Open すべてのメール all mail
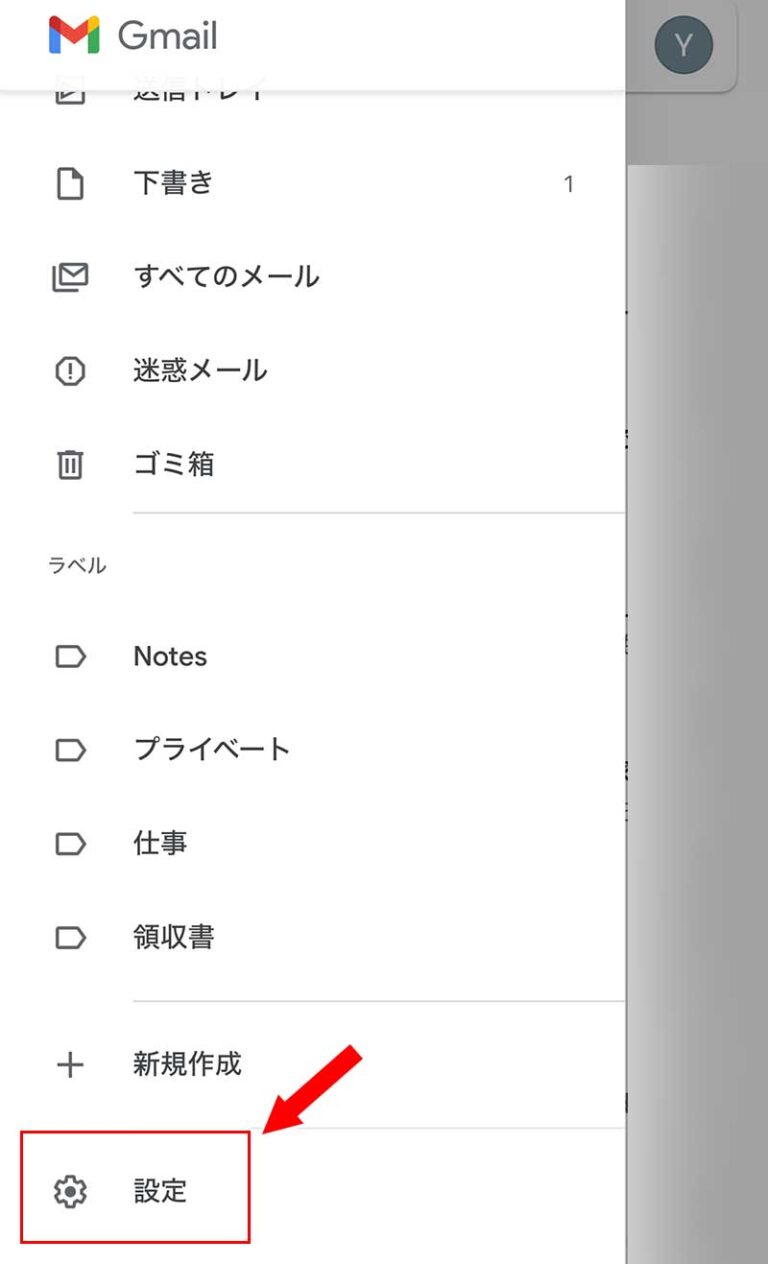768x1264 pixels. point(226,277)
